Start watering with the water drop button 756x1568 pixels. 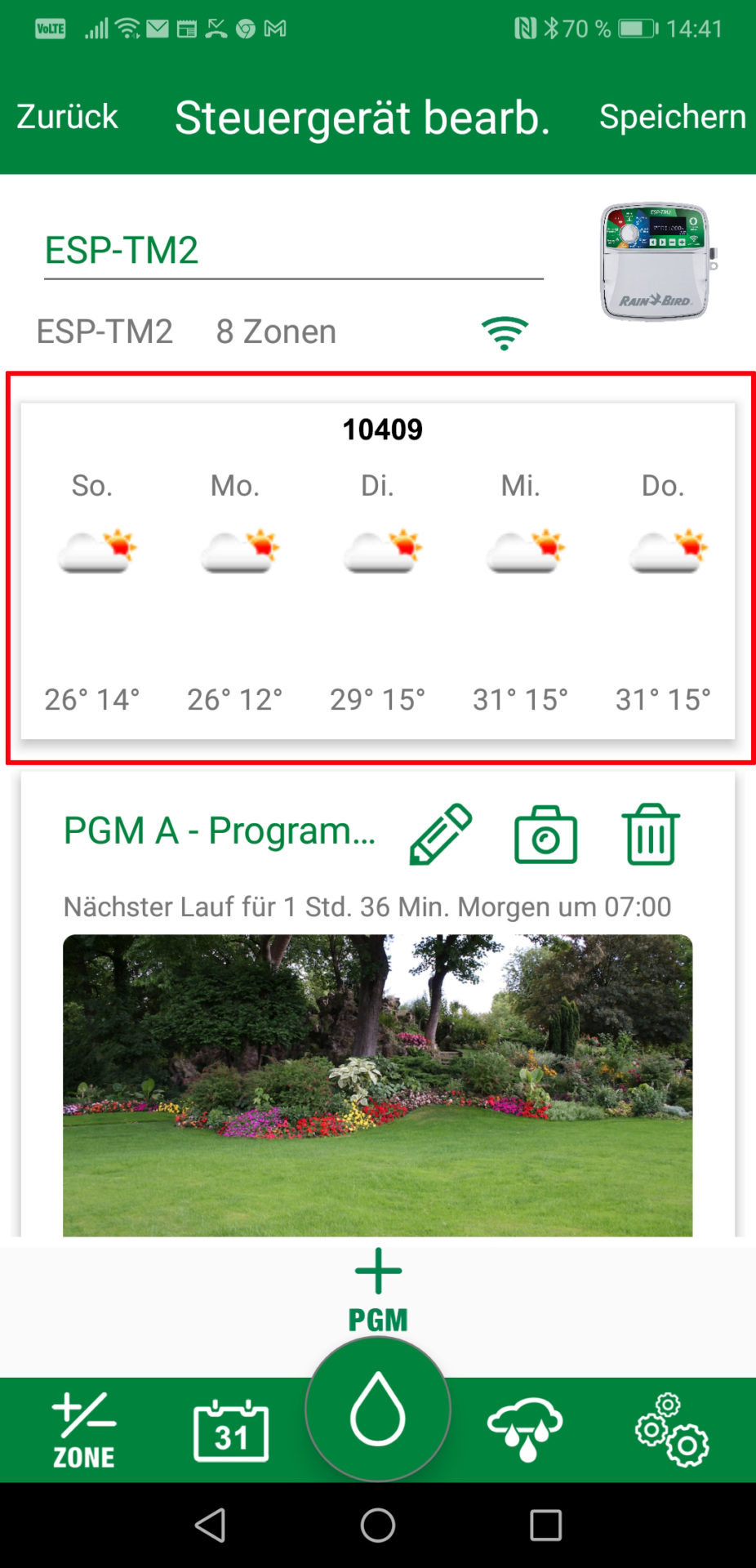[x=378, y=1410]
